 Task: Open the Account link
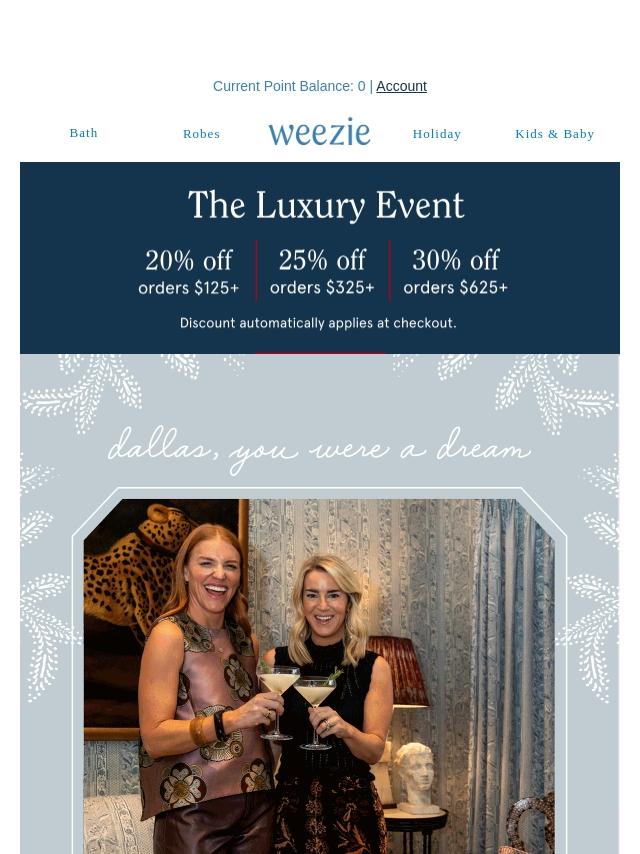click(x=401, y=86)
